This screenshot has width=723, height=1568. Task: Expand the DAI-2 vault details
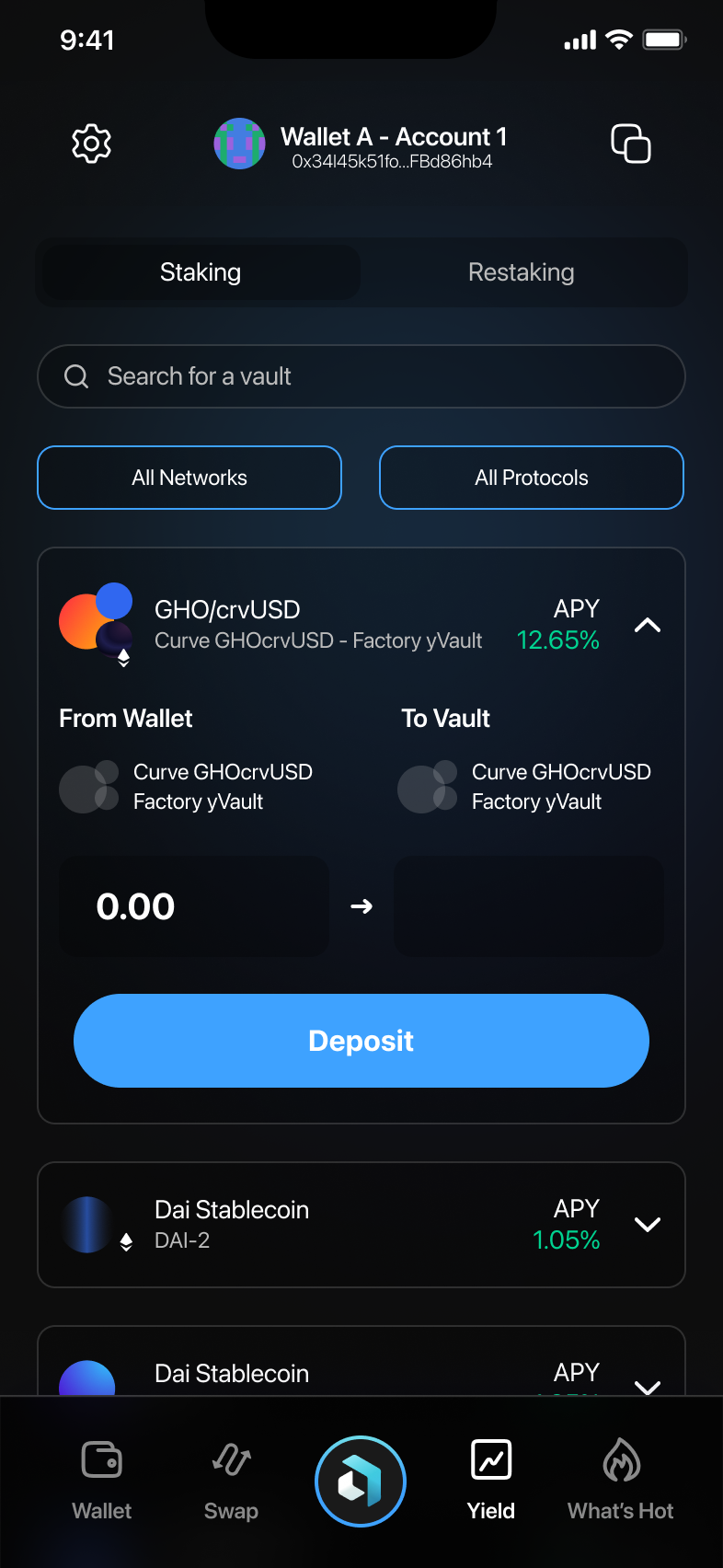coord(648,1224)
